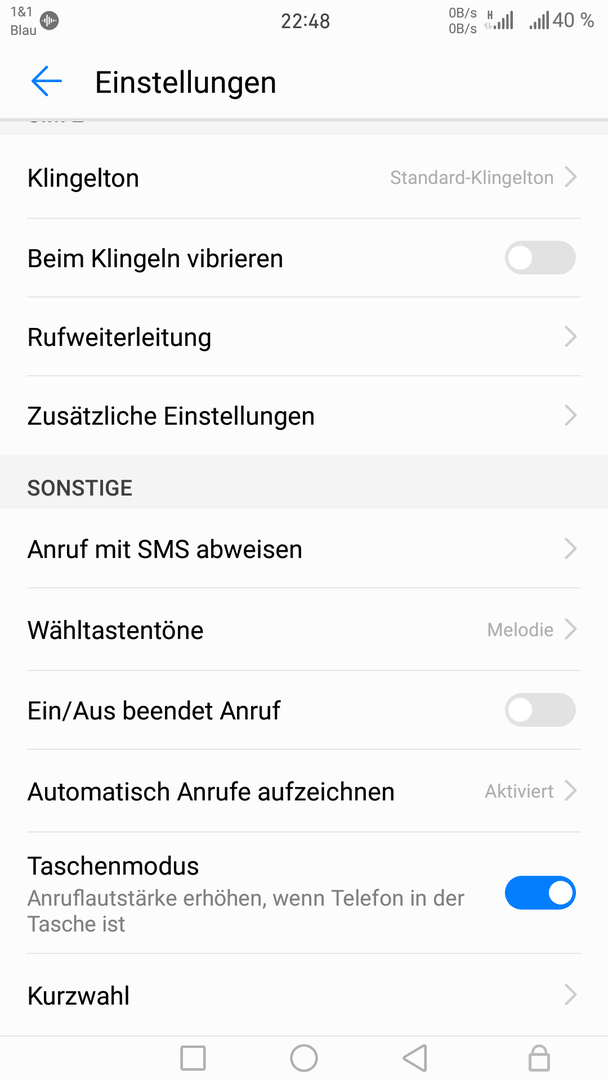Image resolution: width=608 pixels, height=1080 pixels.
Task: Open Rufweiterleitung settings
Action: tap(304, 337)
